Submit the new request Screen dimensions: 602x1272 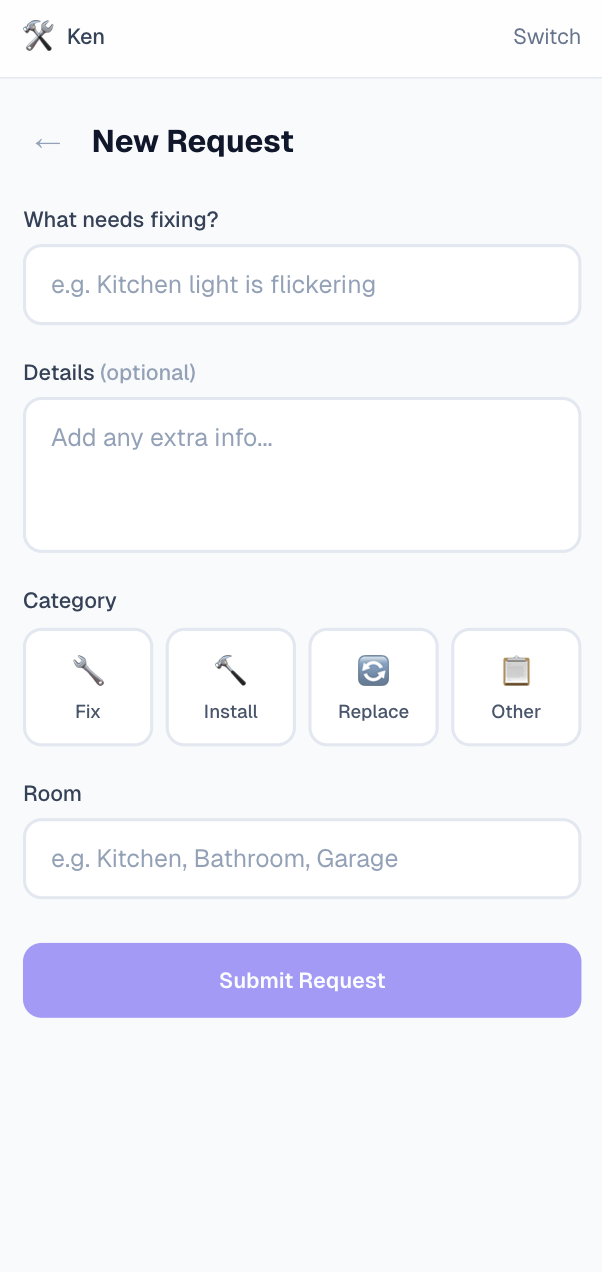point(301,980)
